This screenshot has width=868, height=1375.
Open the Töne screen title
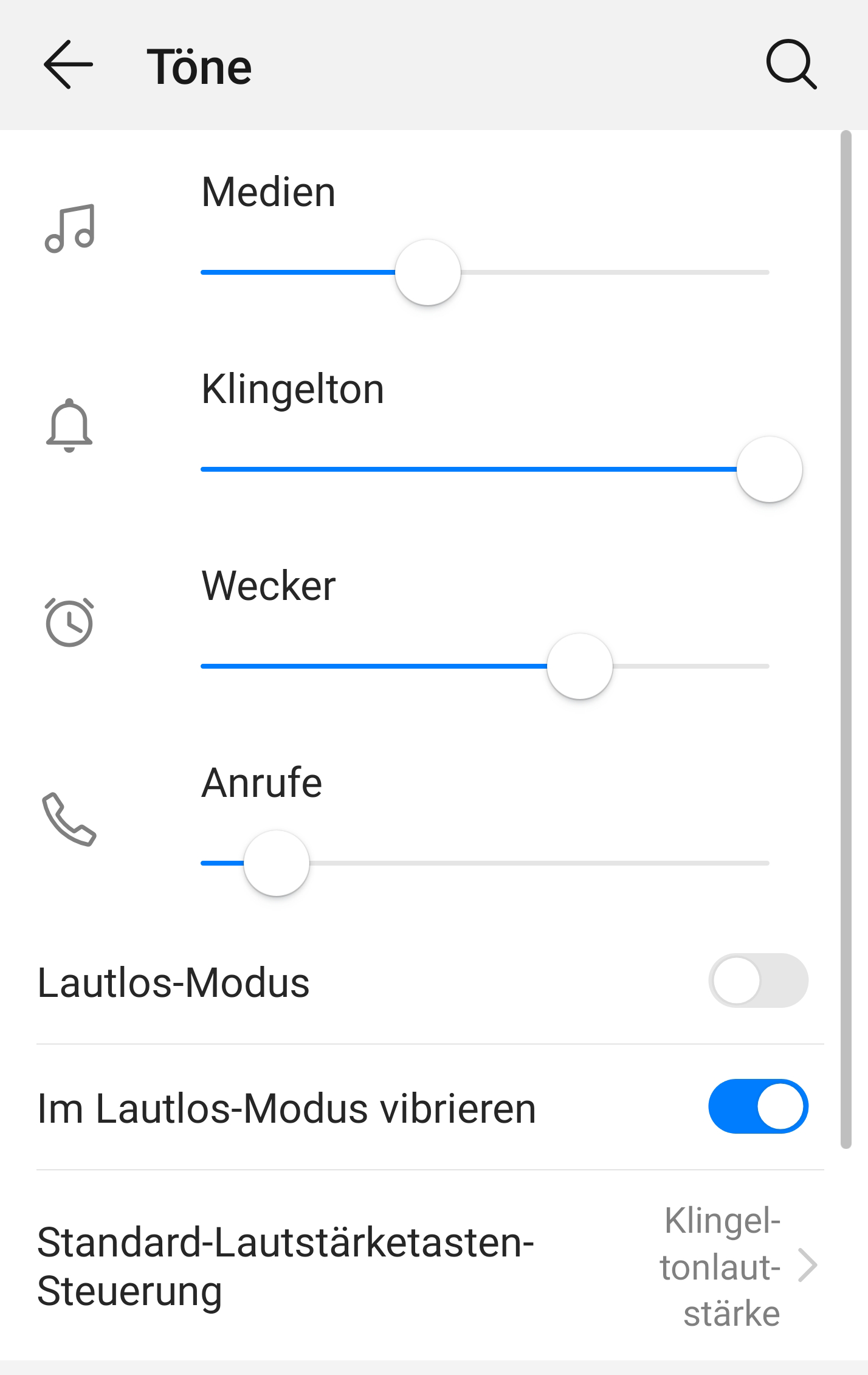198,66
